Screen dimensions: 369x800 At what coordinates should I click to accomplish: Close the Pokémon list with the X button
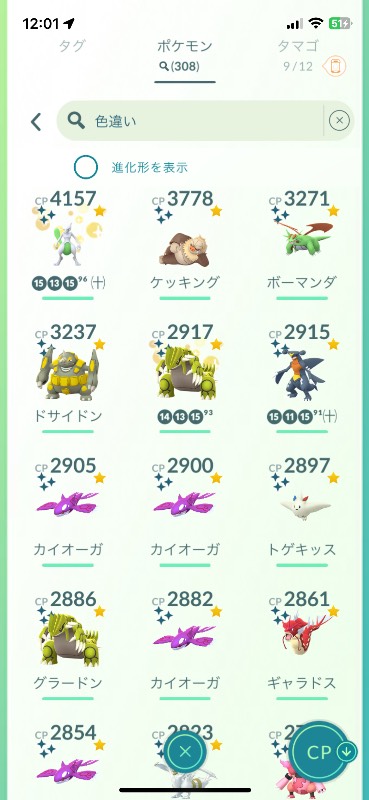coord(185,752)
